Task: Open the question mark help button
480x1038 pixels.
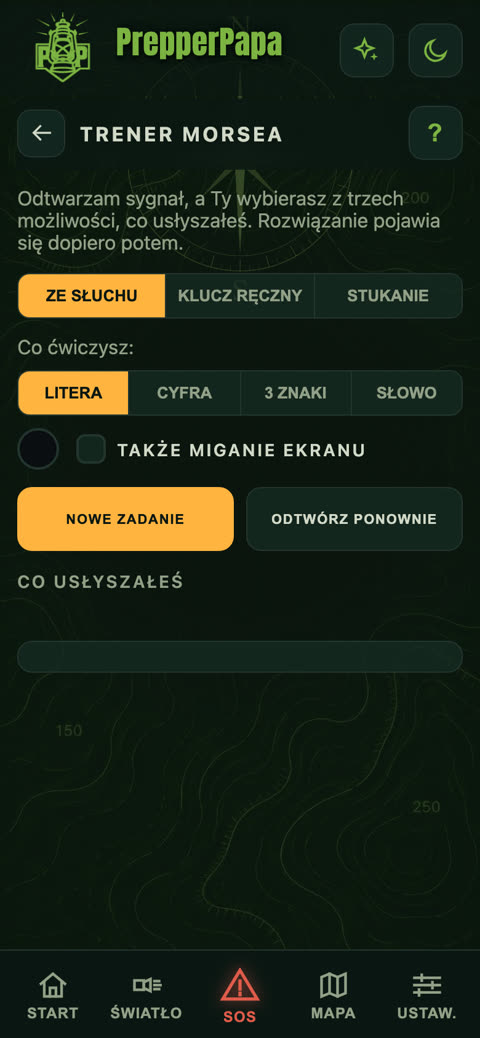Action: [x=435, y=133]
